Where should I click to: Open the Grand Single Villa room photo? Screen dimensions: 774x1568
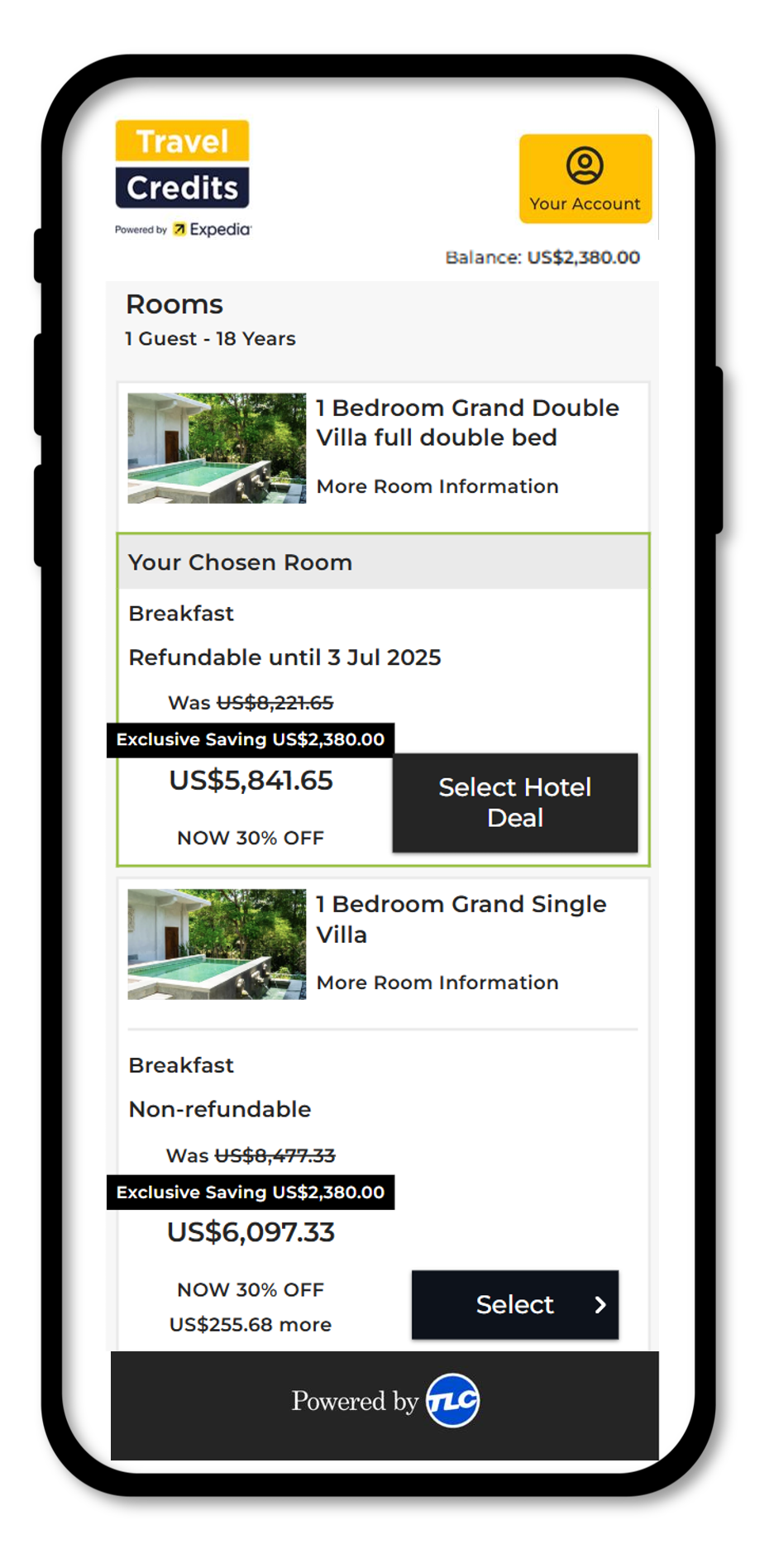(x=217, y=944)
